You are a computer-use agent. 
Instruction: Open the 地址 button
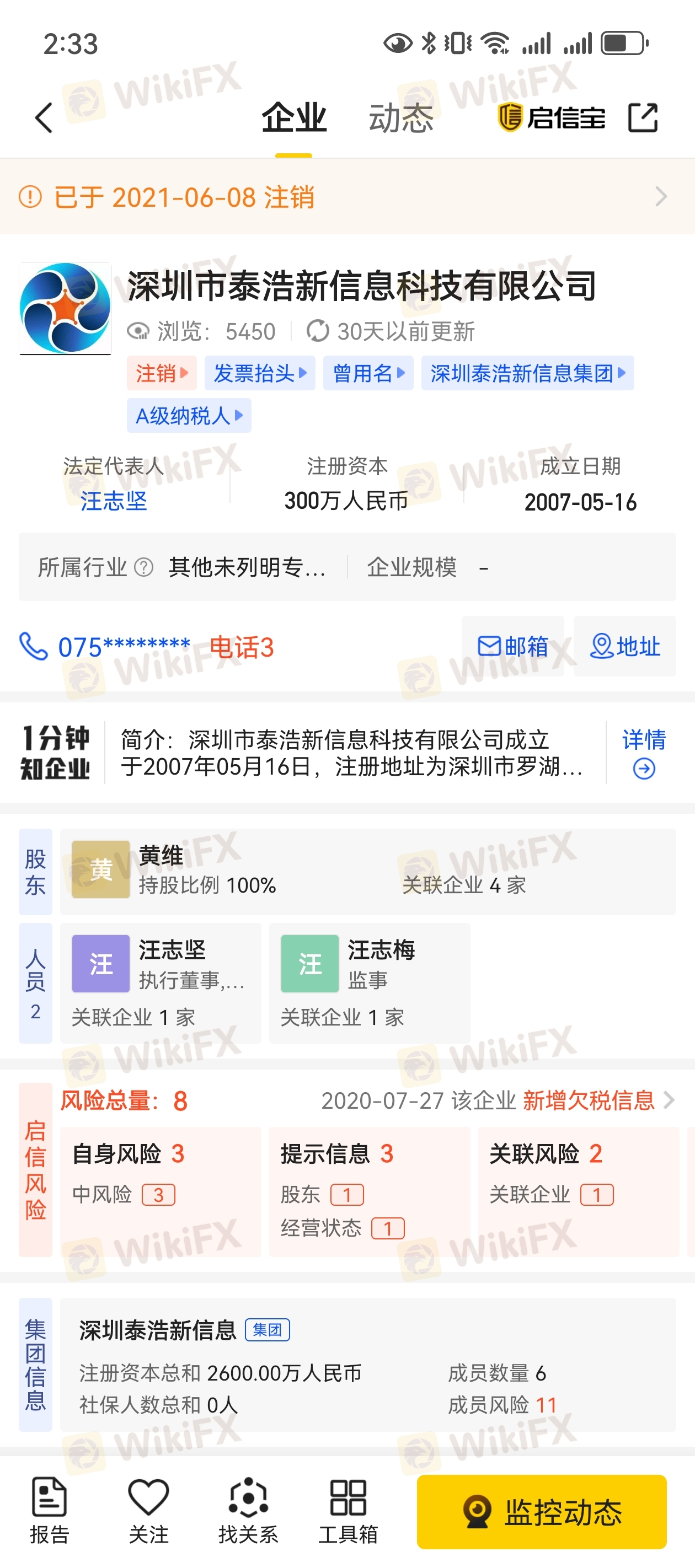625,646
